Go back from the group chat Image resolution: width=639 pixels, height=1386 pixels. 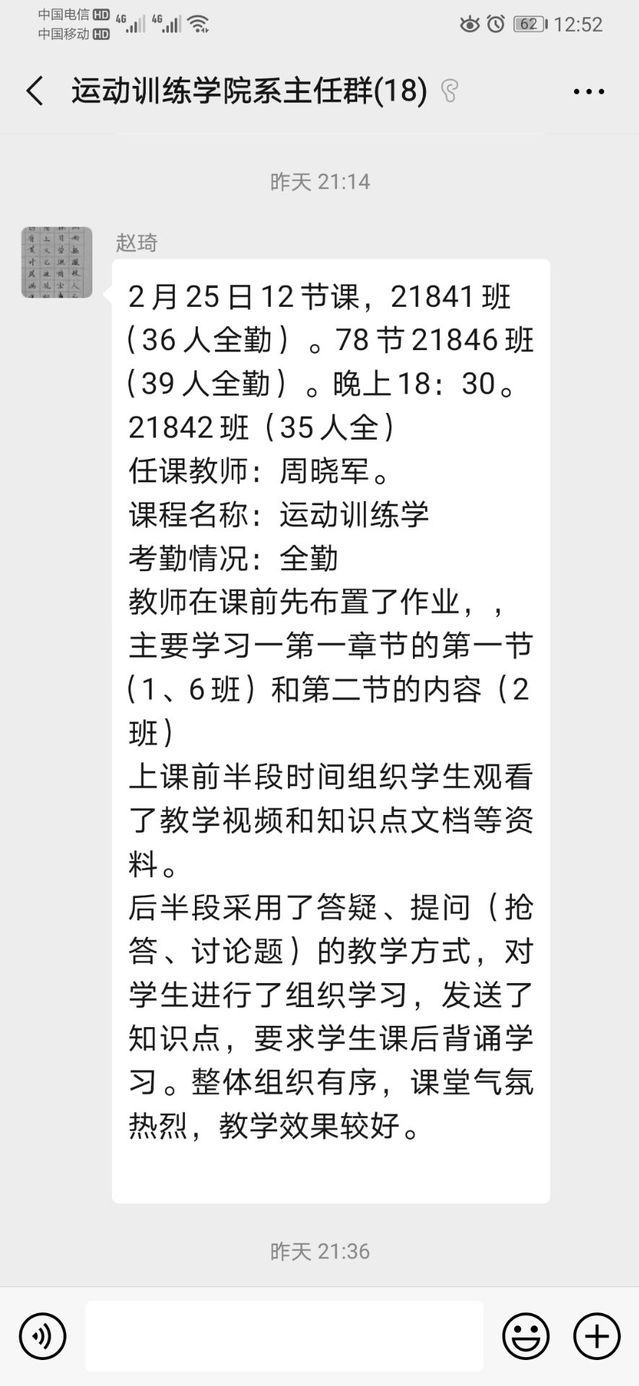(x=35, y=92)
